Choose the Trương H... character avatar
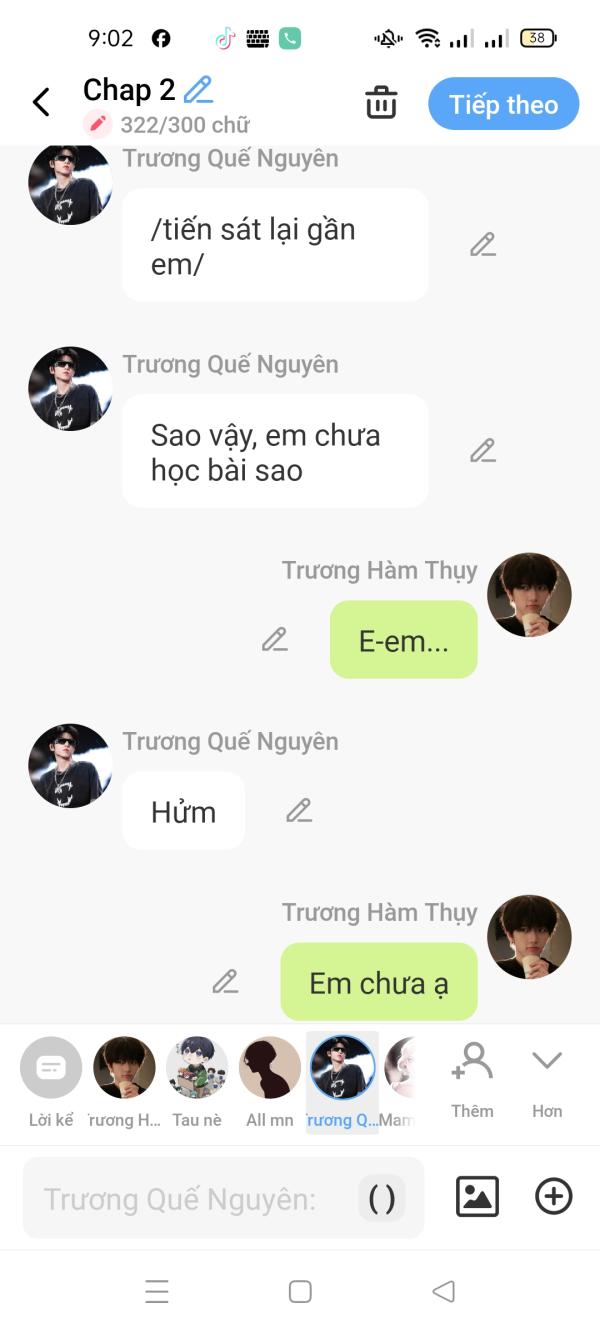 (x=124, y=1083)
